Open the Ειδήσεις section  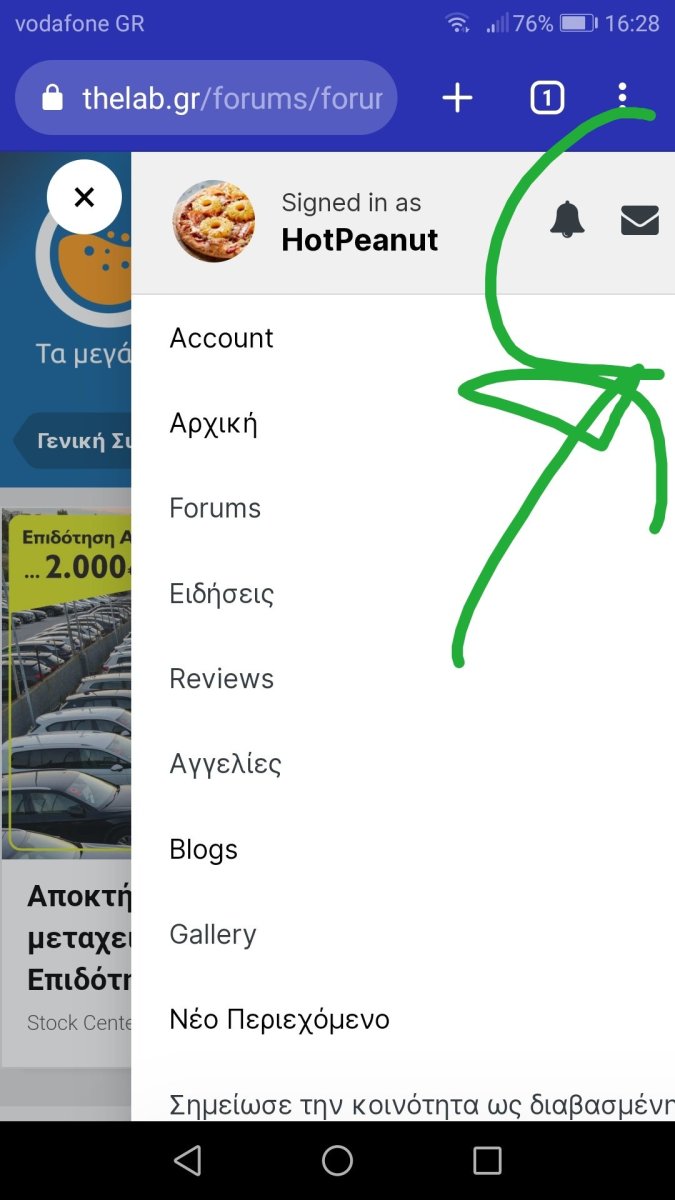point(221,594)
